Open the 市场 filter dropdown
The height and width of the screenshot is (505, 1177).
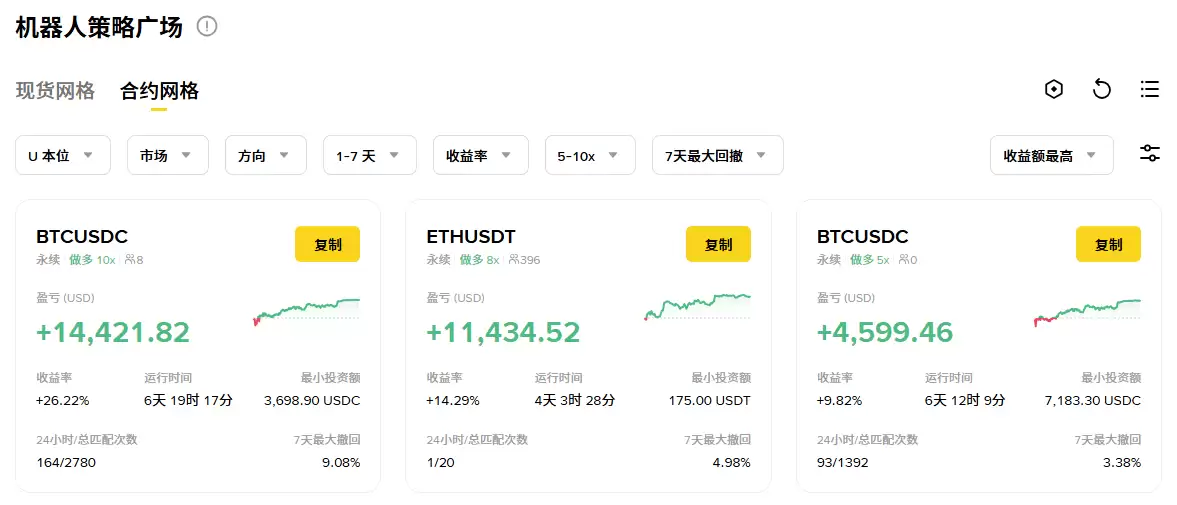point(167,155)
